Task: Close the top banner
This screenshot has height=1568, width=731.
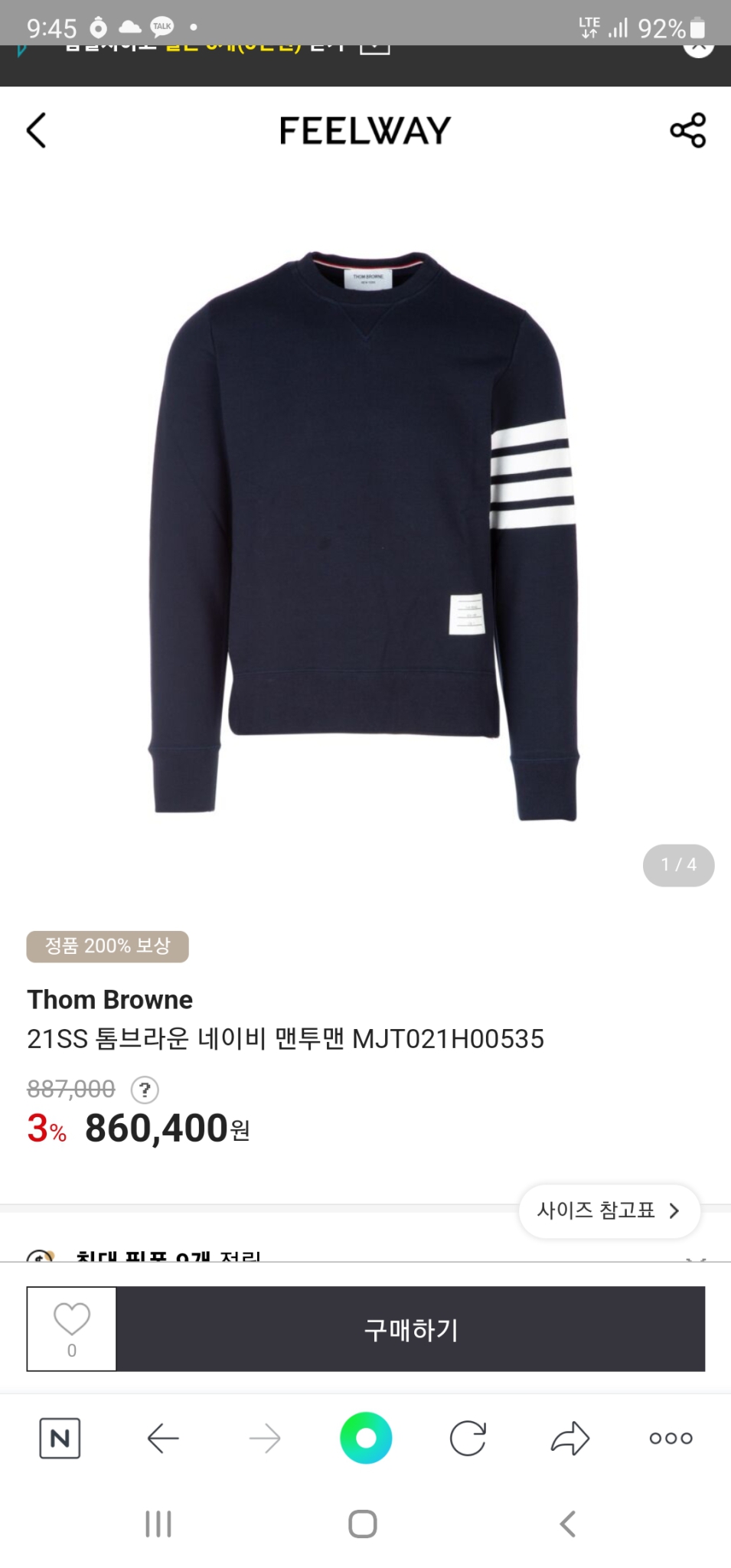Action: pos(697,49)
